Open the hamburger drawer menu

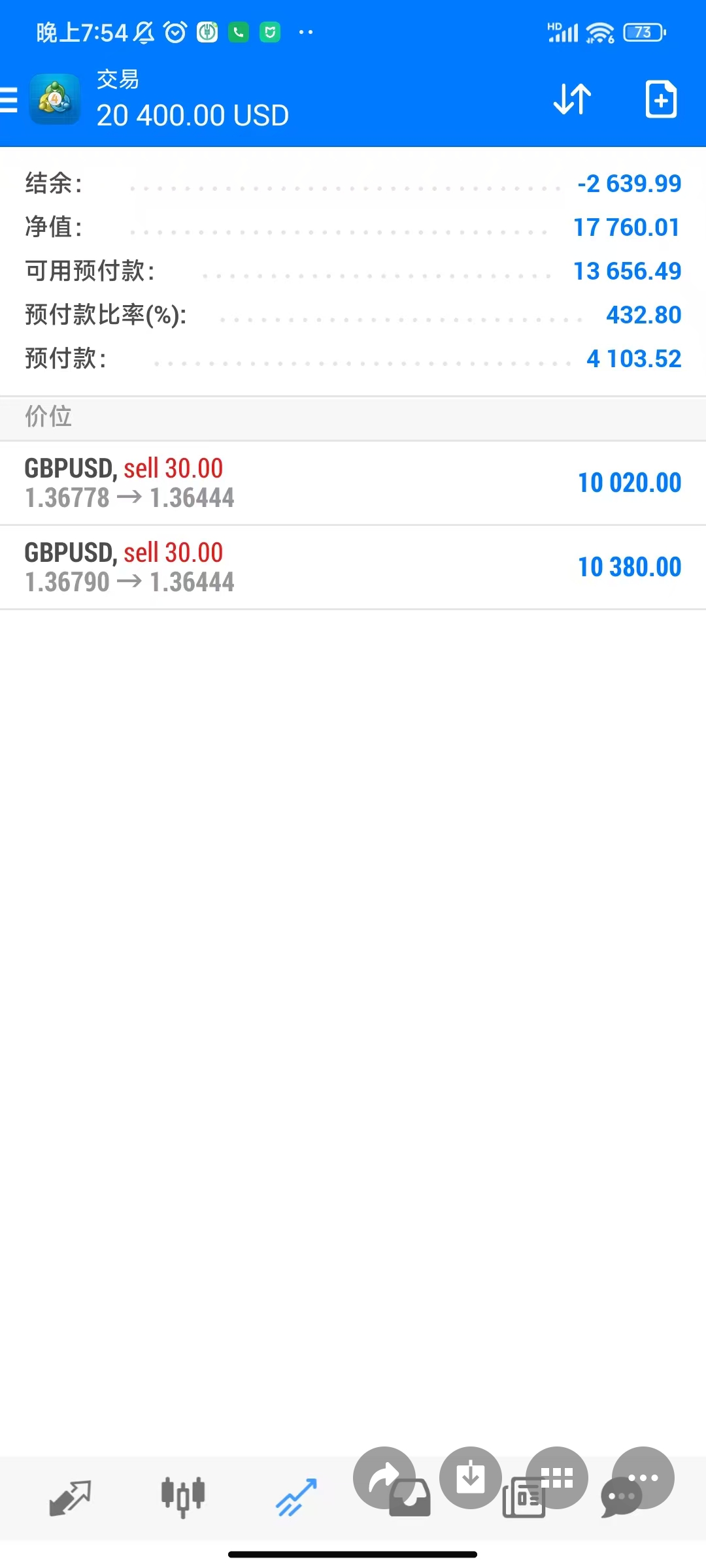pyautogui.click(x=8, y=100)
